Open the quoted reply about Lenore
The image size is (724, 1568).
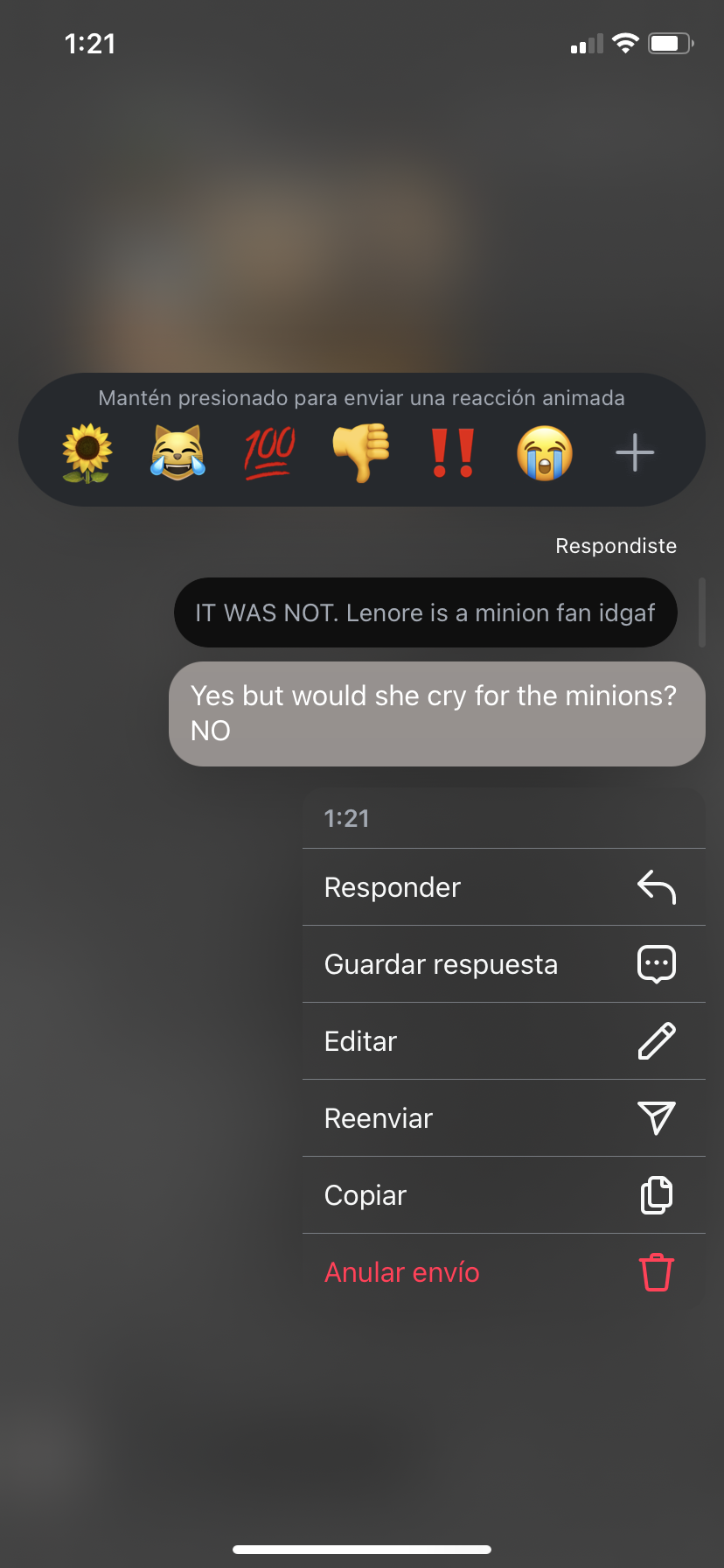click(x=426, y=612)
